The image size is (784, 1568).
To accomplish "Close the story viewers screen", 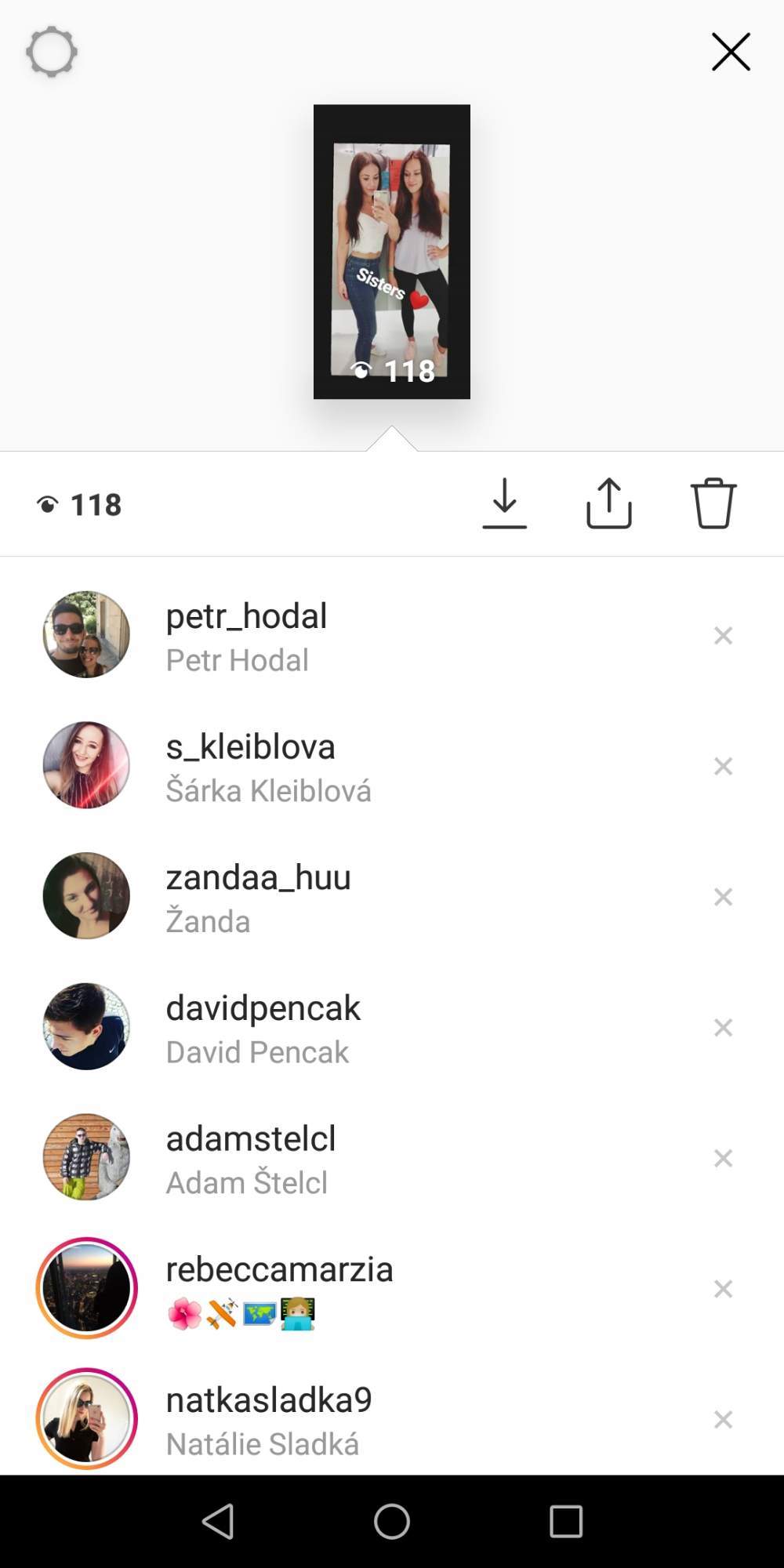I will [731, 53].
